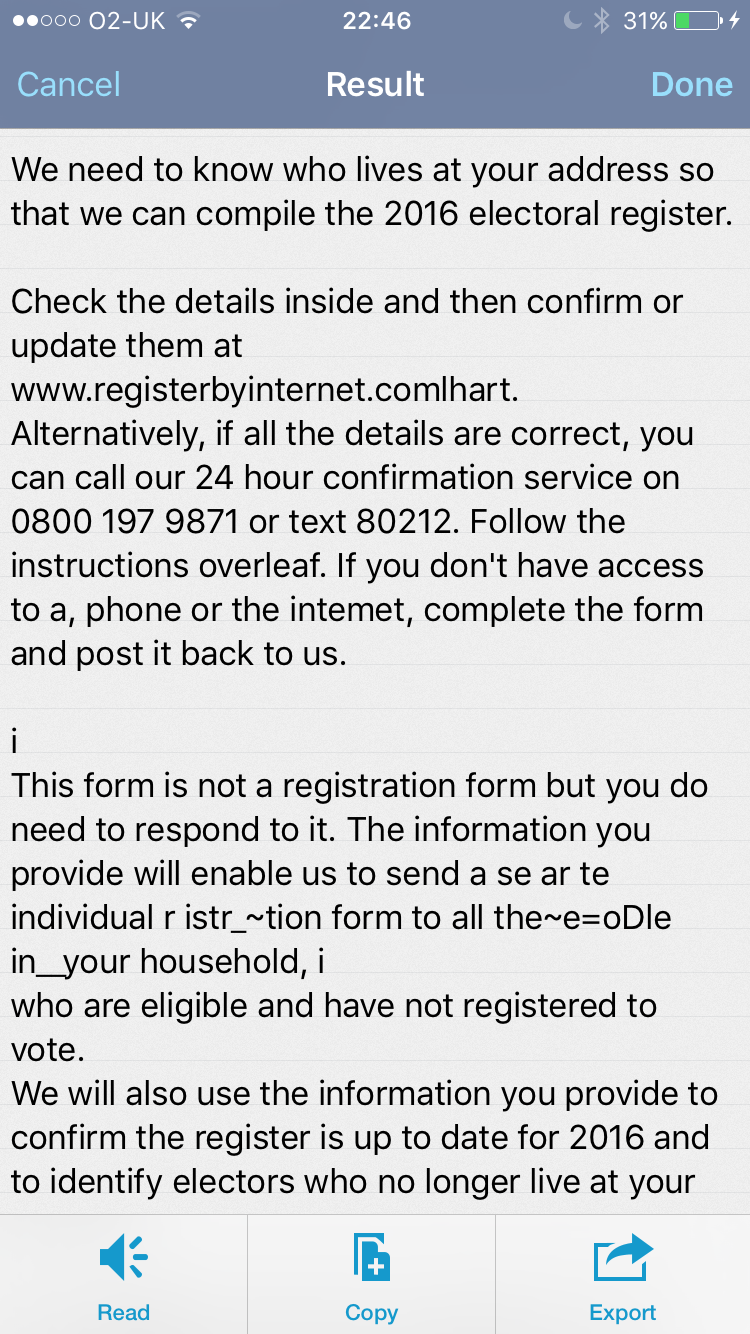
Task: Cancel the OCR result
Action: 69,84
